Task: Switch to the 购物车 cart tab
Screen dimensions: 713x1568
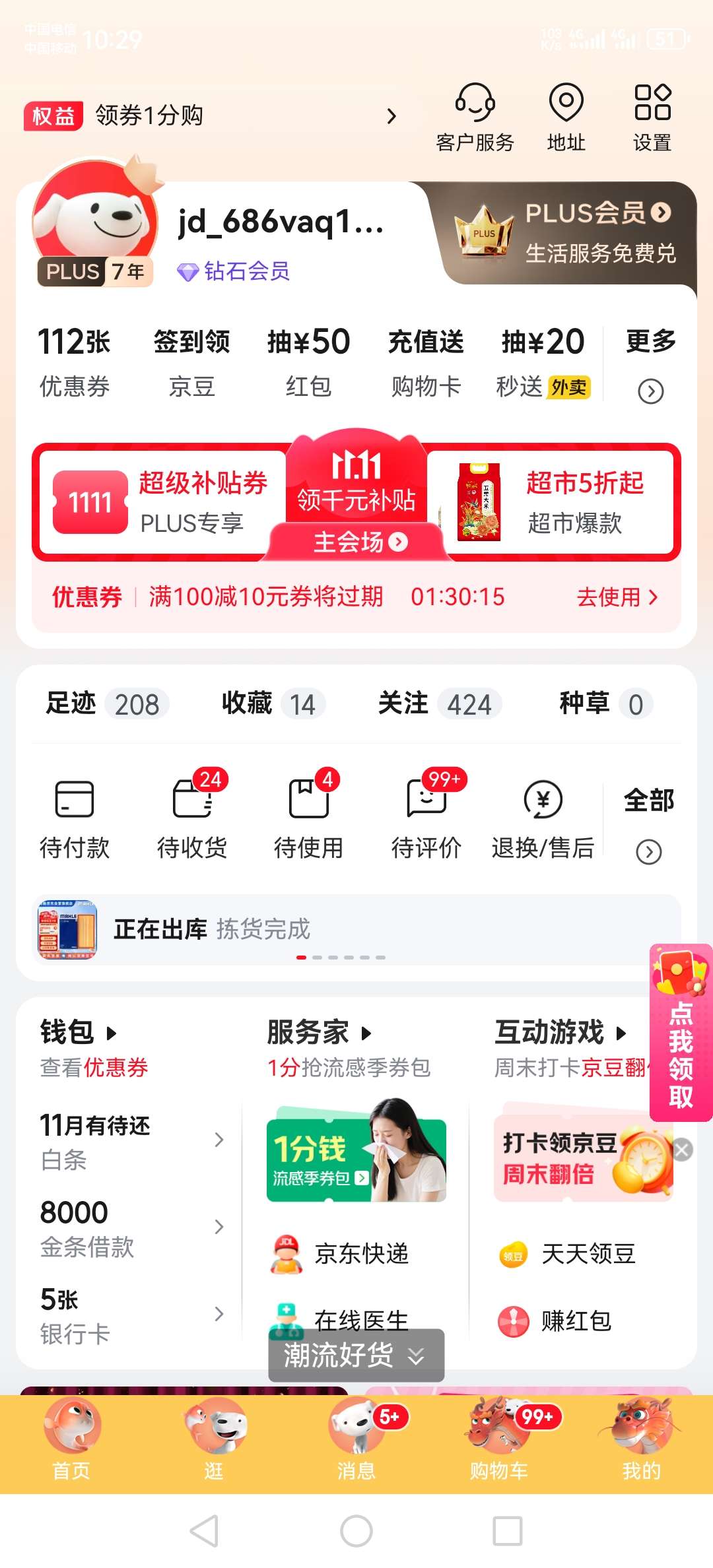Action: (499, 1443)
